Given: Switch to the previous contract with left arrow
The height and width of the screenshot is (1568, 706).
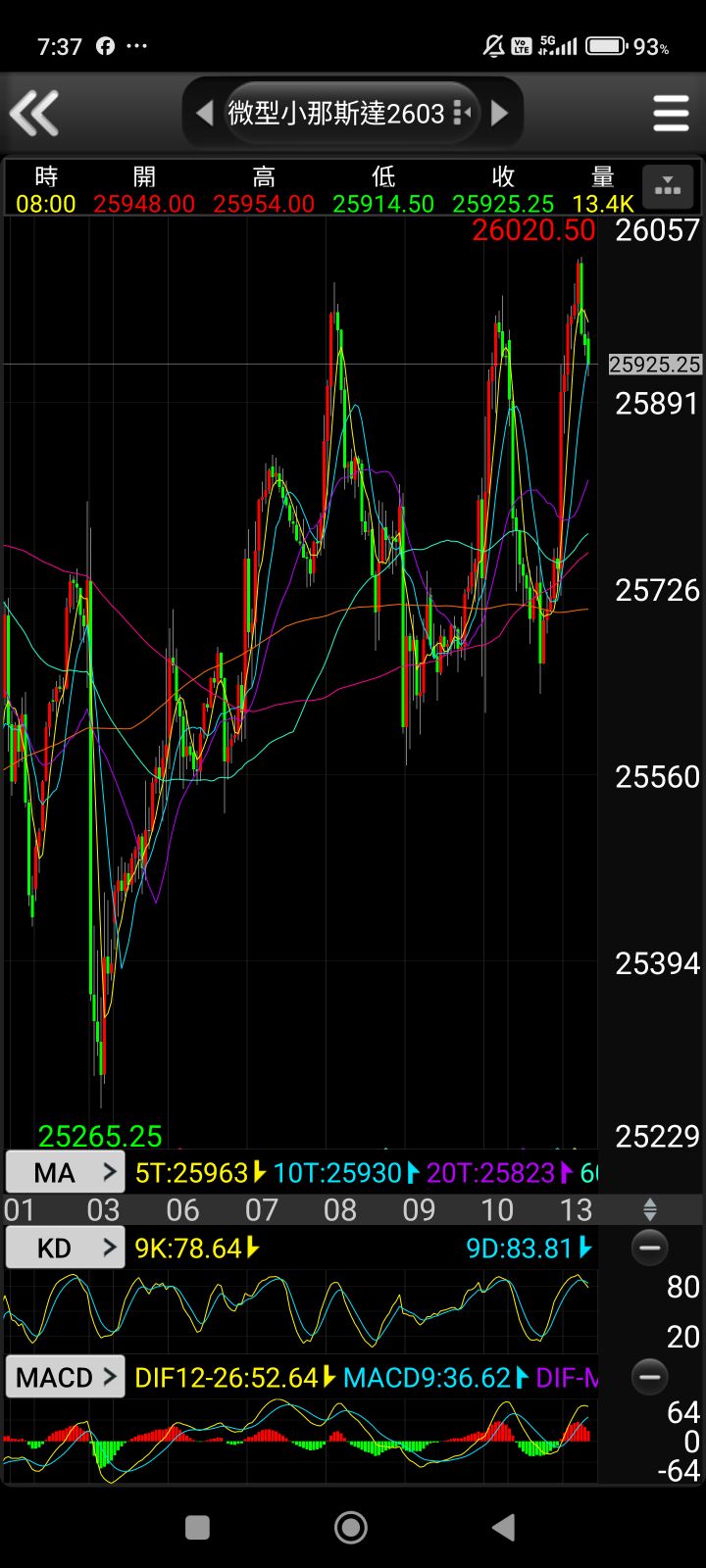Looking at the screenshot, I should (x=204, y=114).
